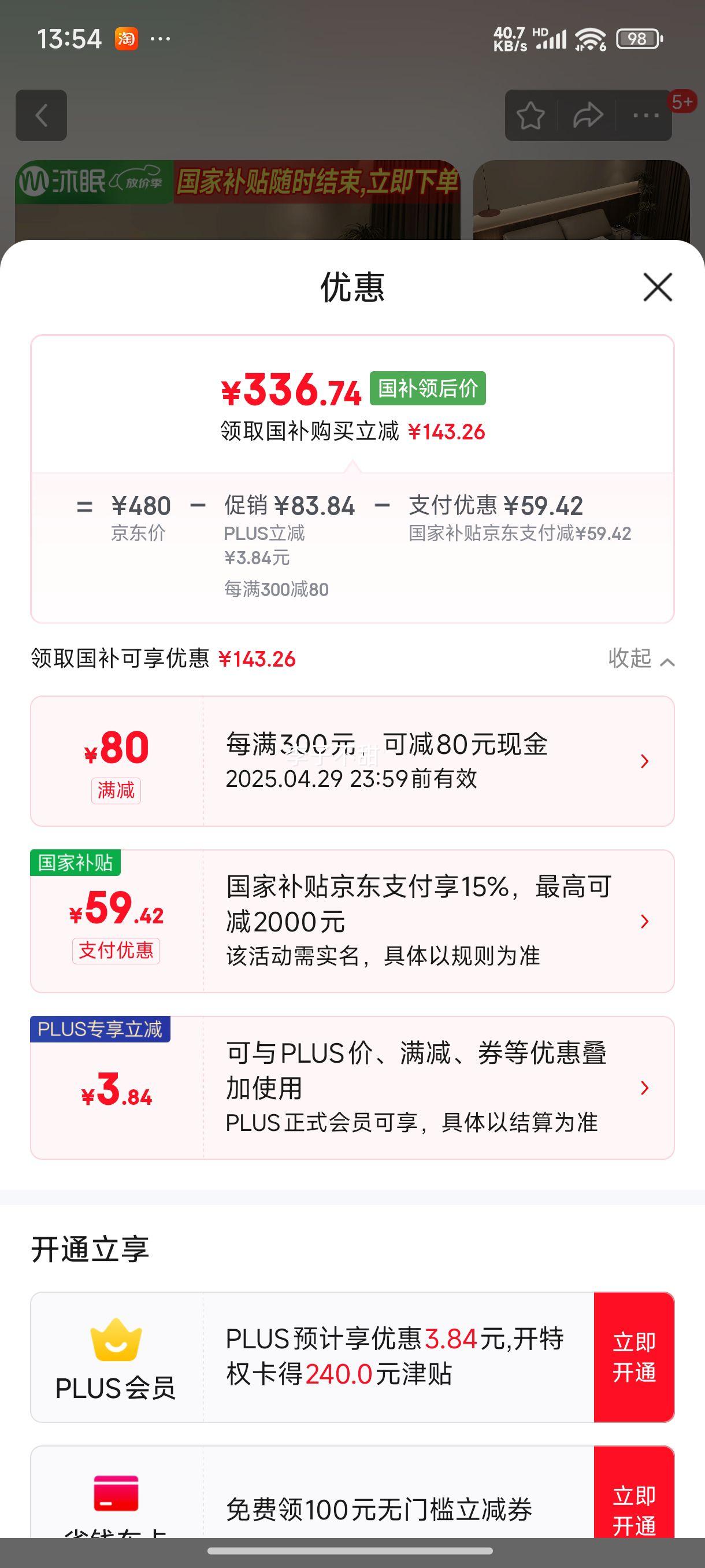Tap the star favorite icon
Image resolution: width=705 pixels, height=1568 pixels.
point(530,114)
